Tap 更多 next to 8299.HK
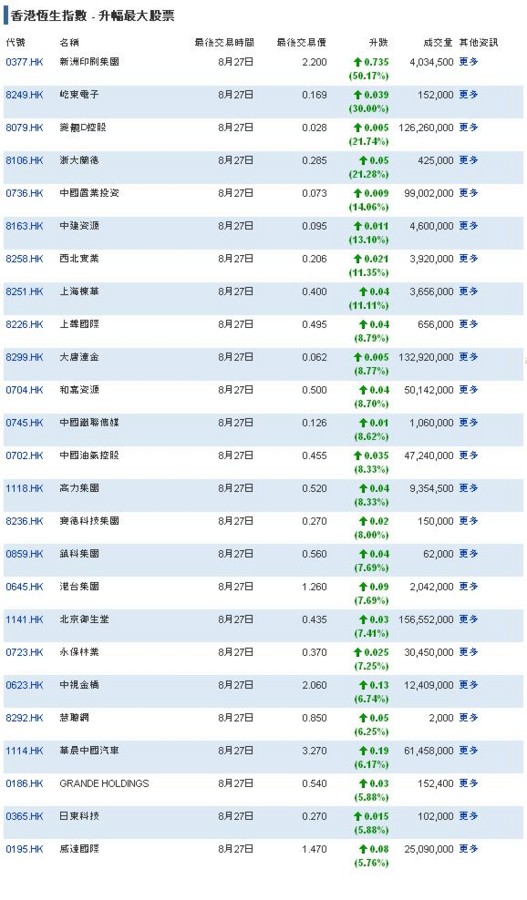 [468, 356]
